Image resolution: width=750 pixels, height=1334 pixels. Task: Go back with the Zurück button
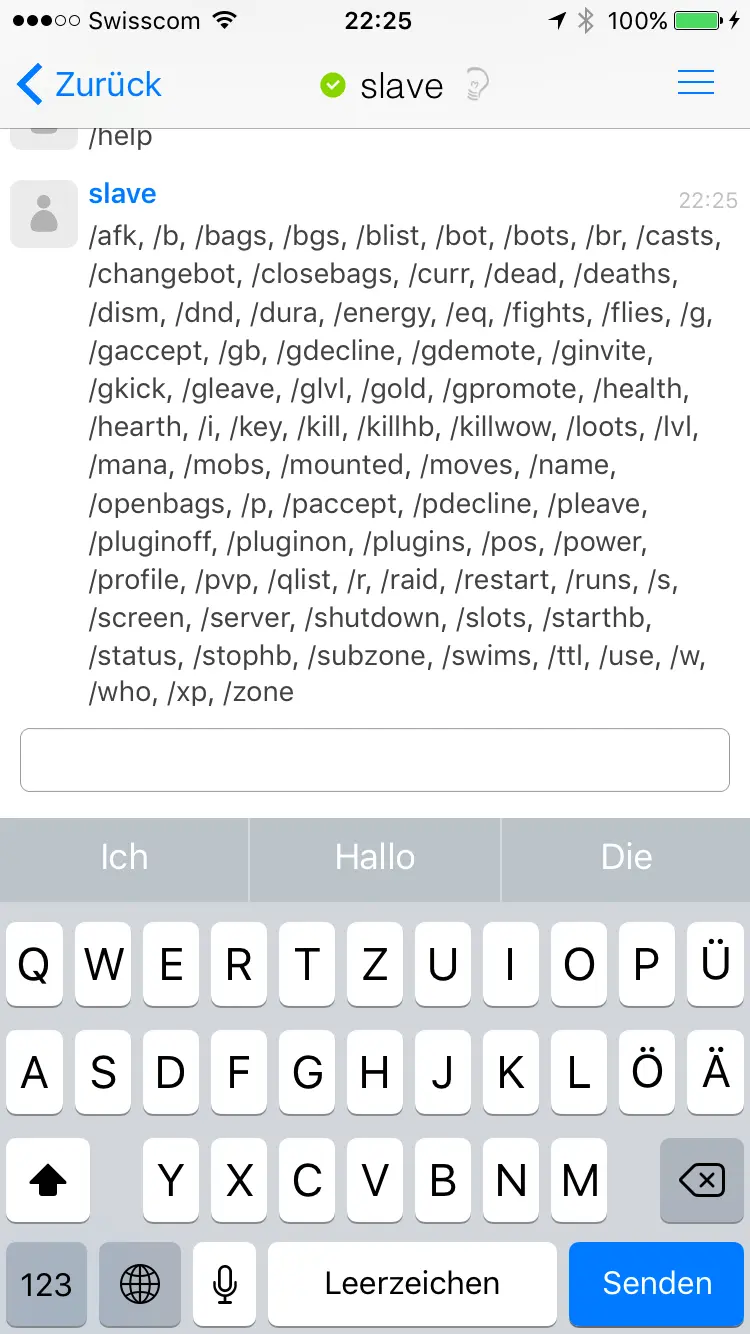click(x=89, y=85)
